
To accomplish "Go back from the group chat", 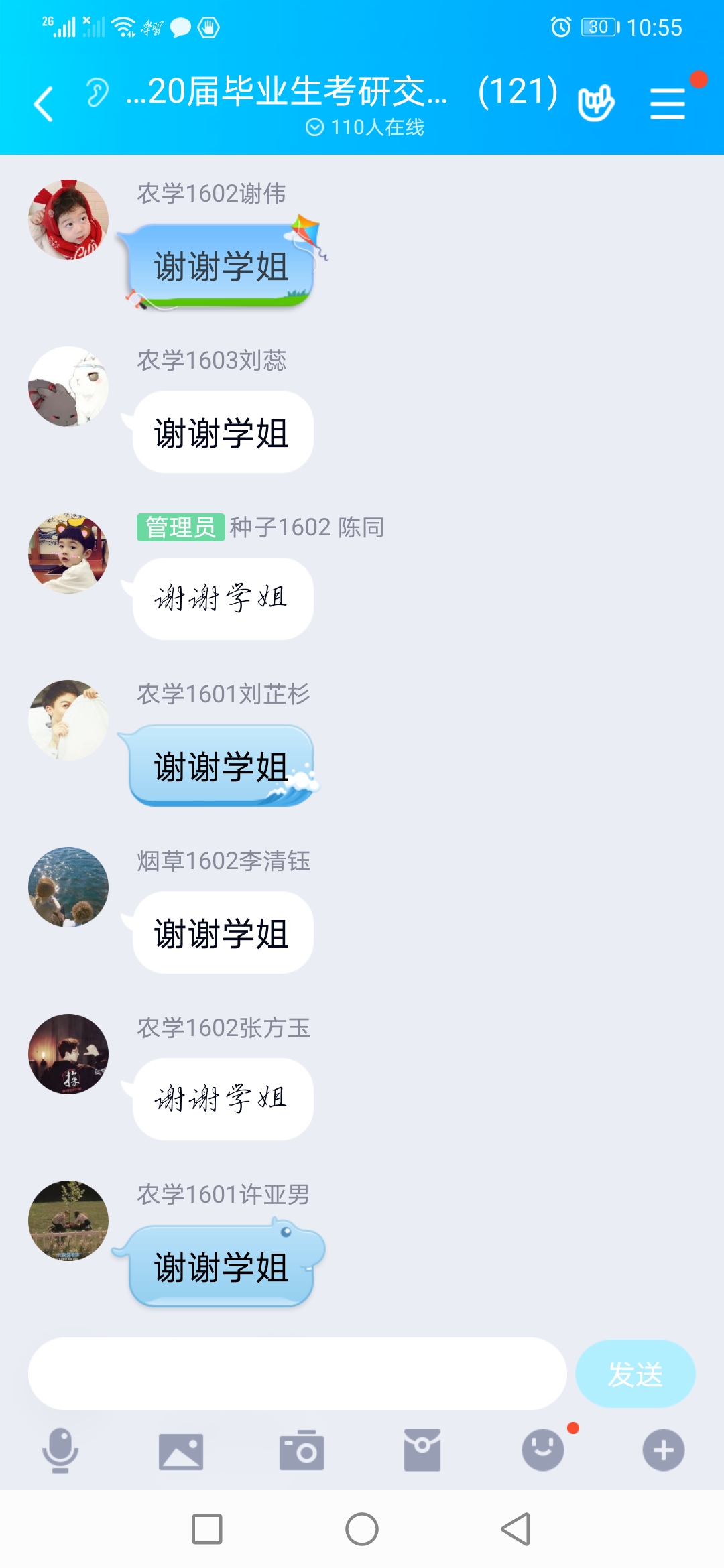I will [44, 104].
